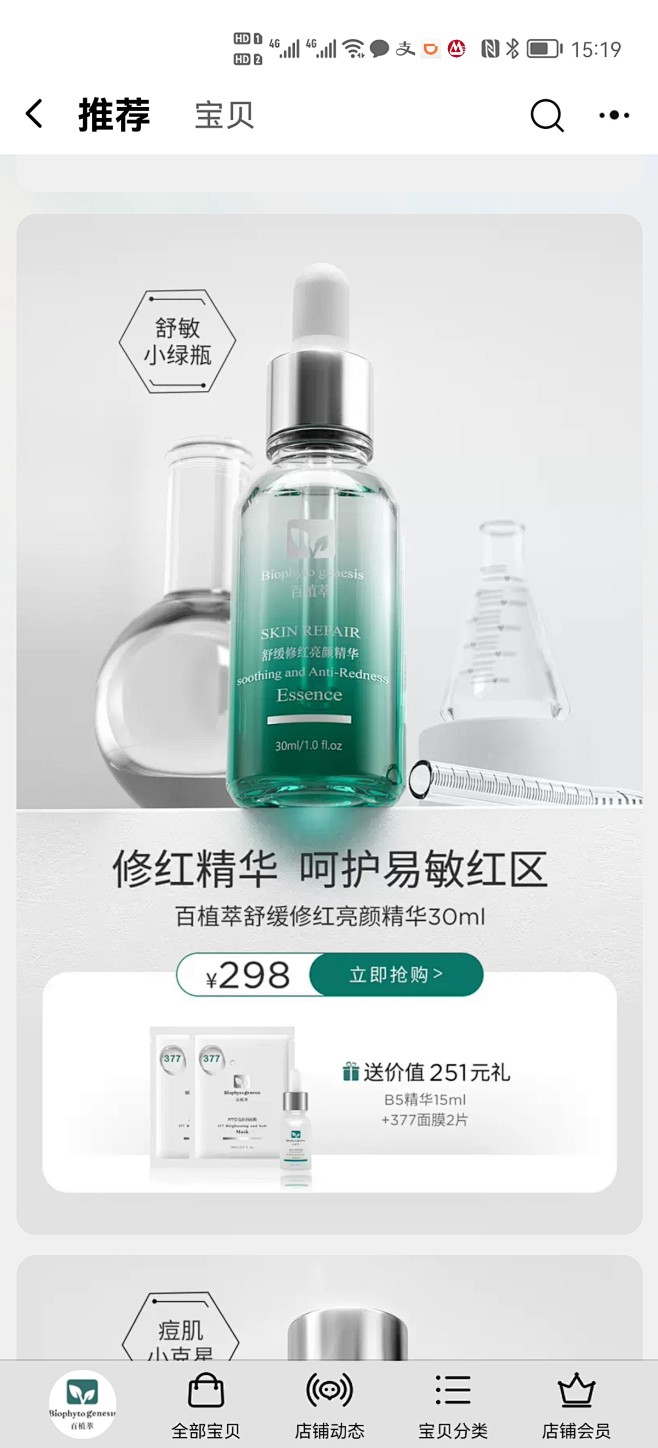
Task: Open 店铺会员 membership page
Action: (576, 1404)
